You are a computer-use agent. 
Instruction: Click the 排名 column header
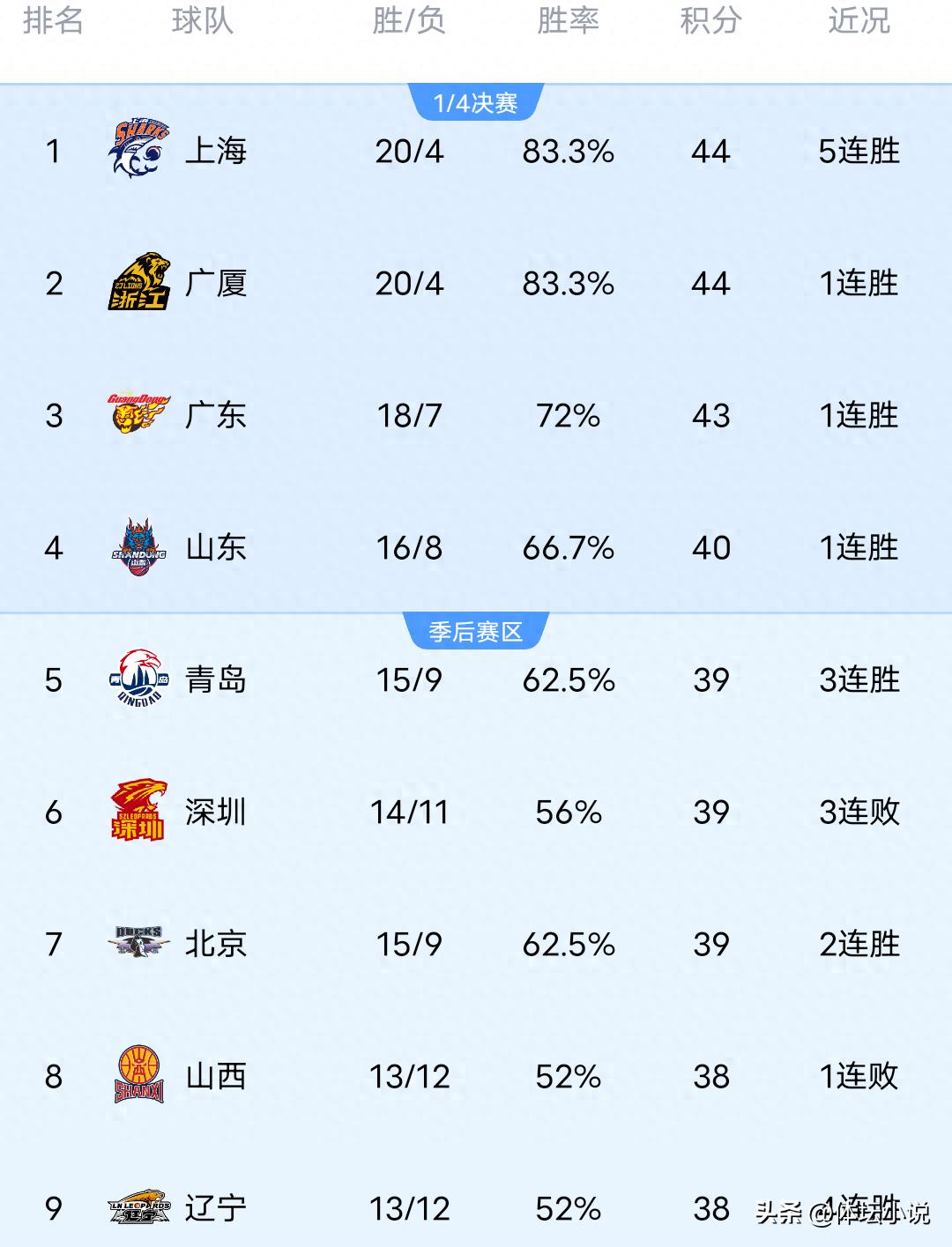[56, 24]
